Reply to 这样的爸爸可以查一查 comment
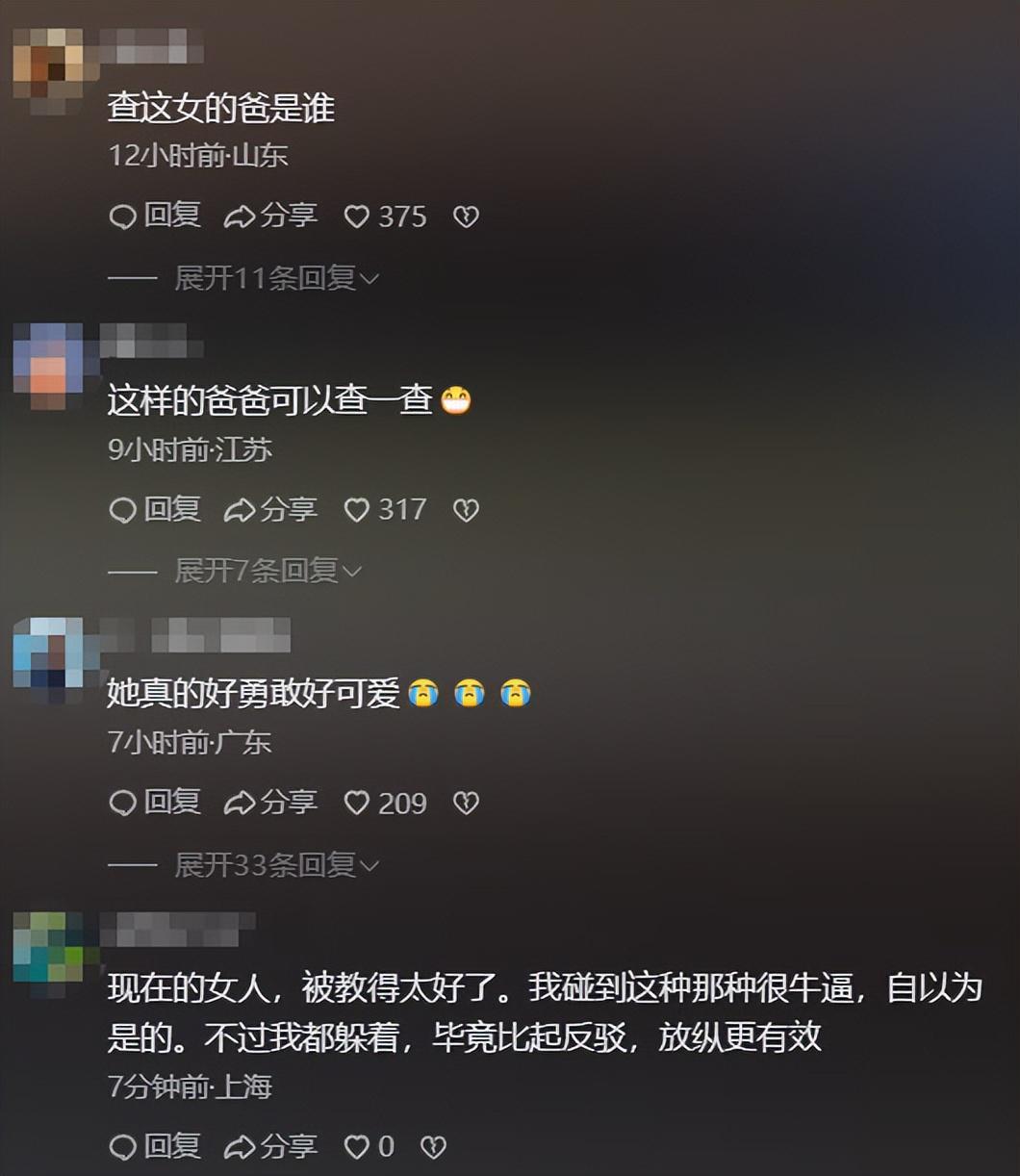This screenshot has height=1176, width=1020. tap(154, 509)
